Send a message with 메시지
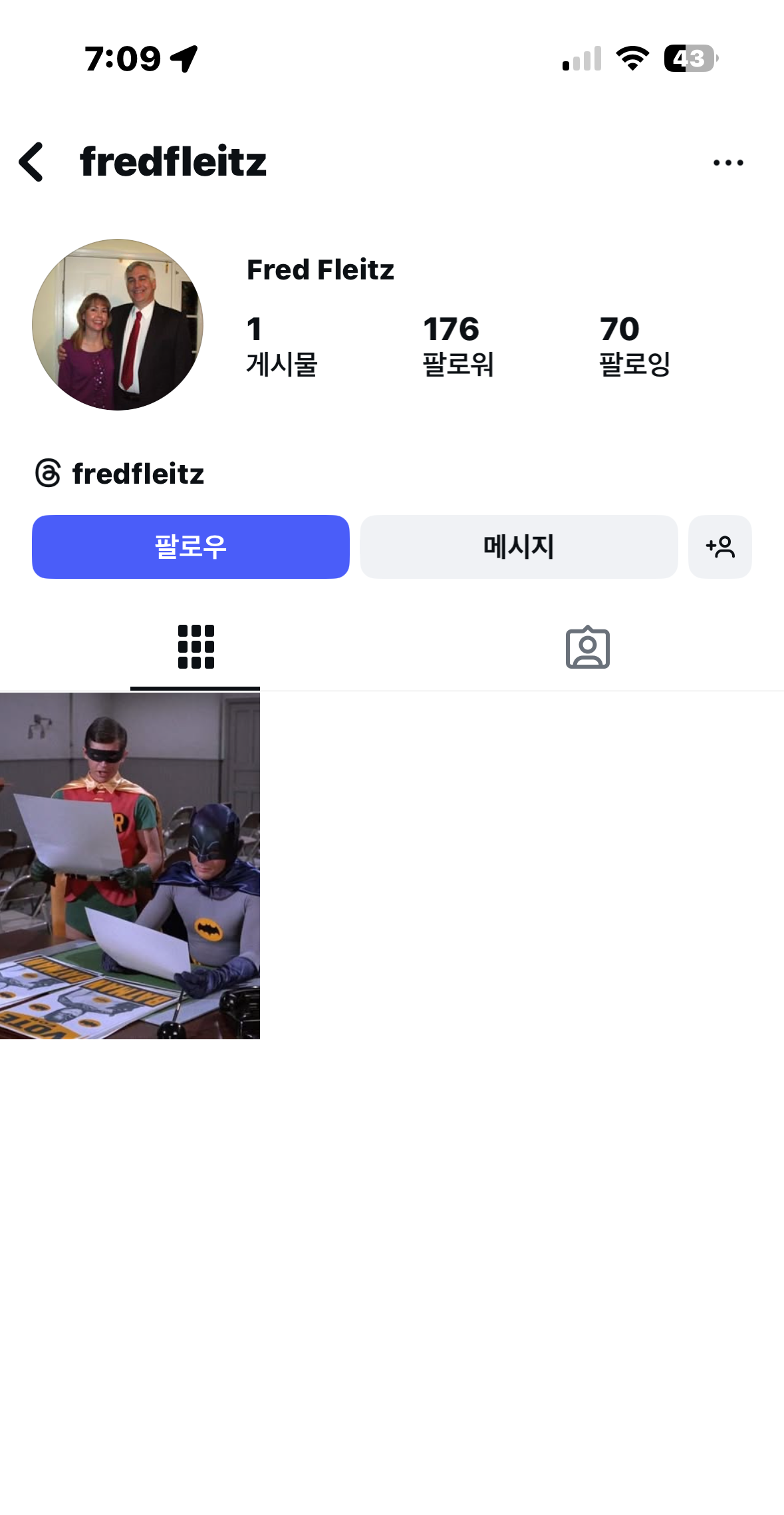Screen dimensions: 784x1515 (x=519, y=547)
